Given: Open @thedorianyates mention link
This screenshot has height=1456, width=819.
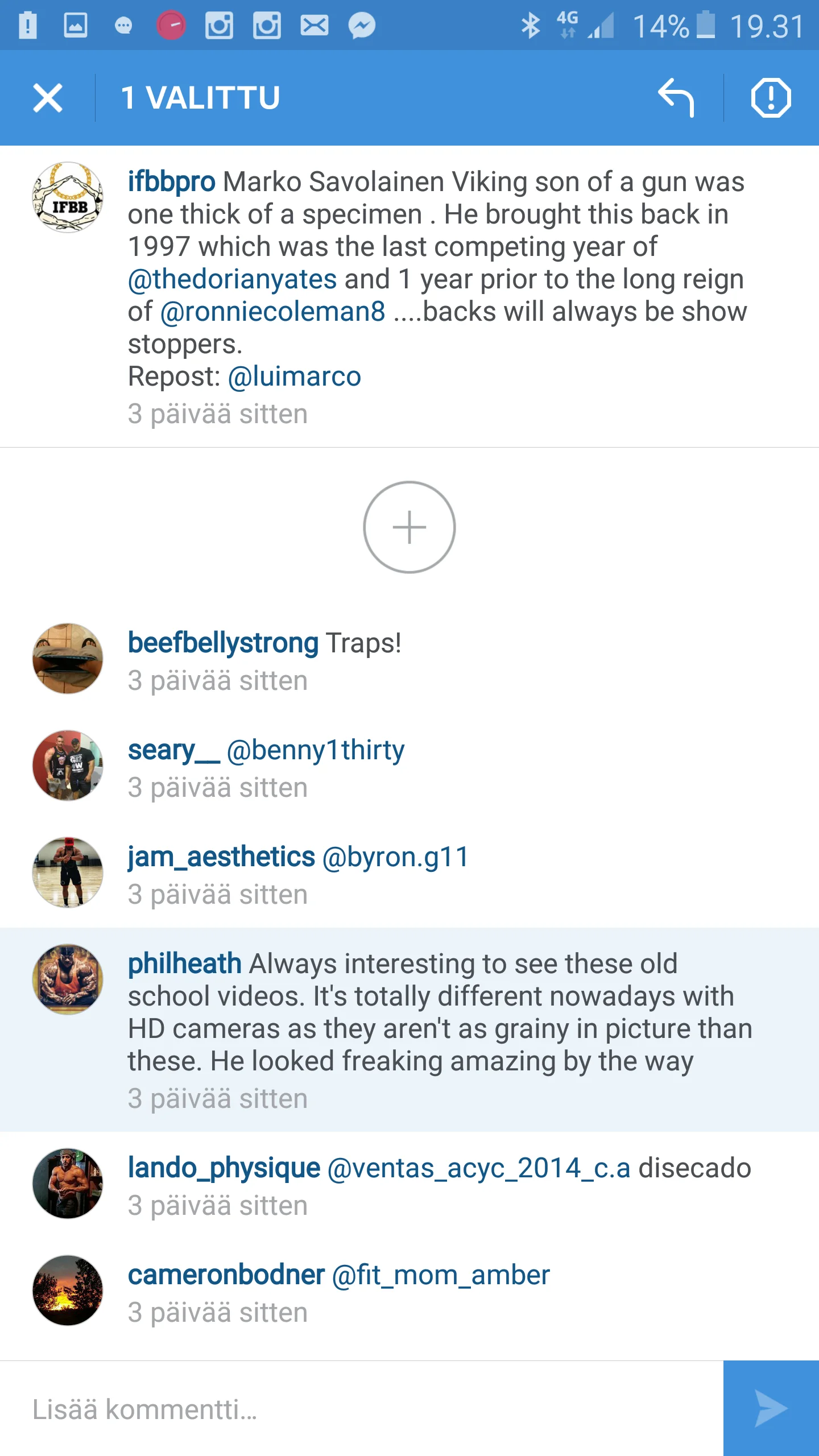Looking at the screenshot, I should coord(232,279).
